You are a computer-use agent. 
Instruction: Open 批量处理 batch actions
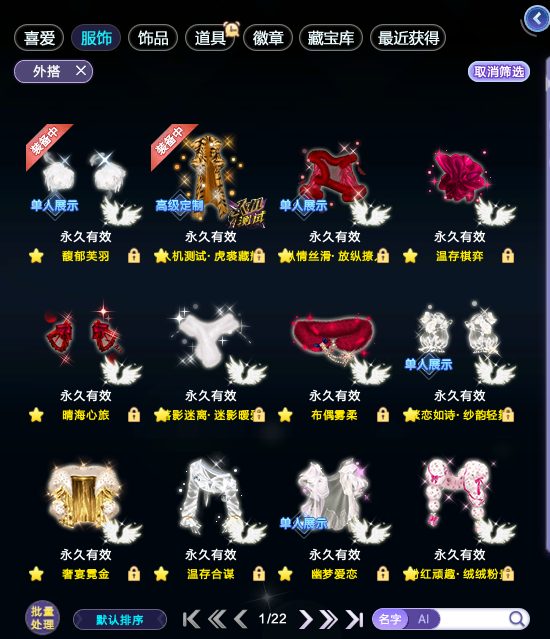point(42,618)
